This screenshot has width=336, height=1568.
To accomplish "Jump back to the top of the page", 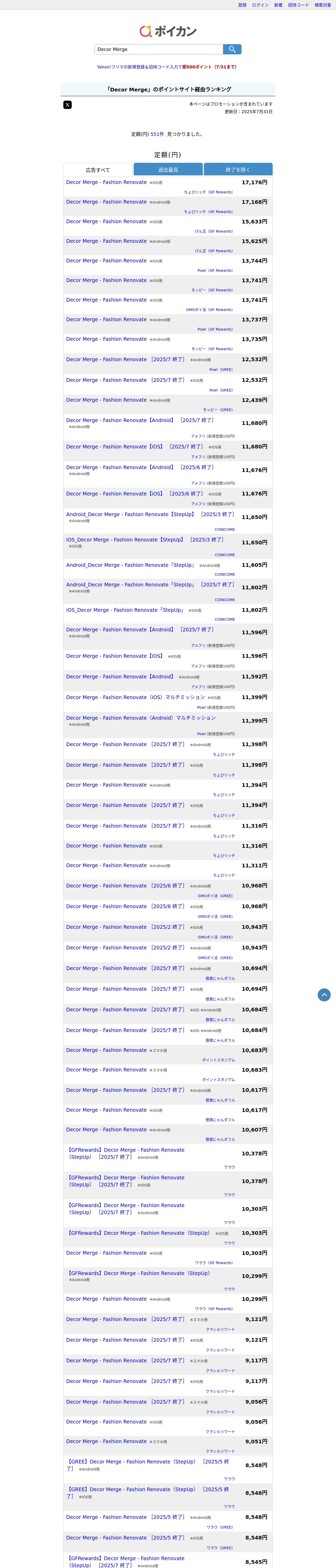I will tap(324, 995).
